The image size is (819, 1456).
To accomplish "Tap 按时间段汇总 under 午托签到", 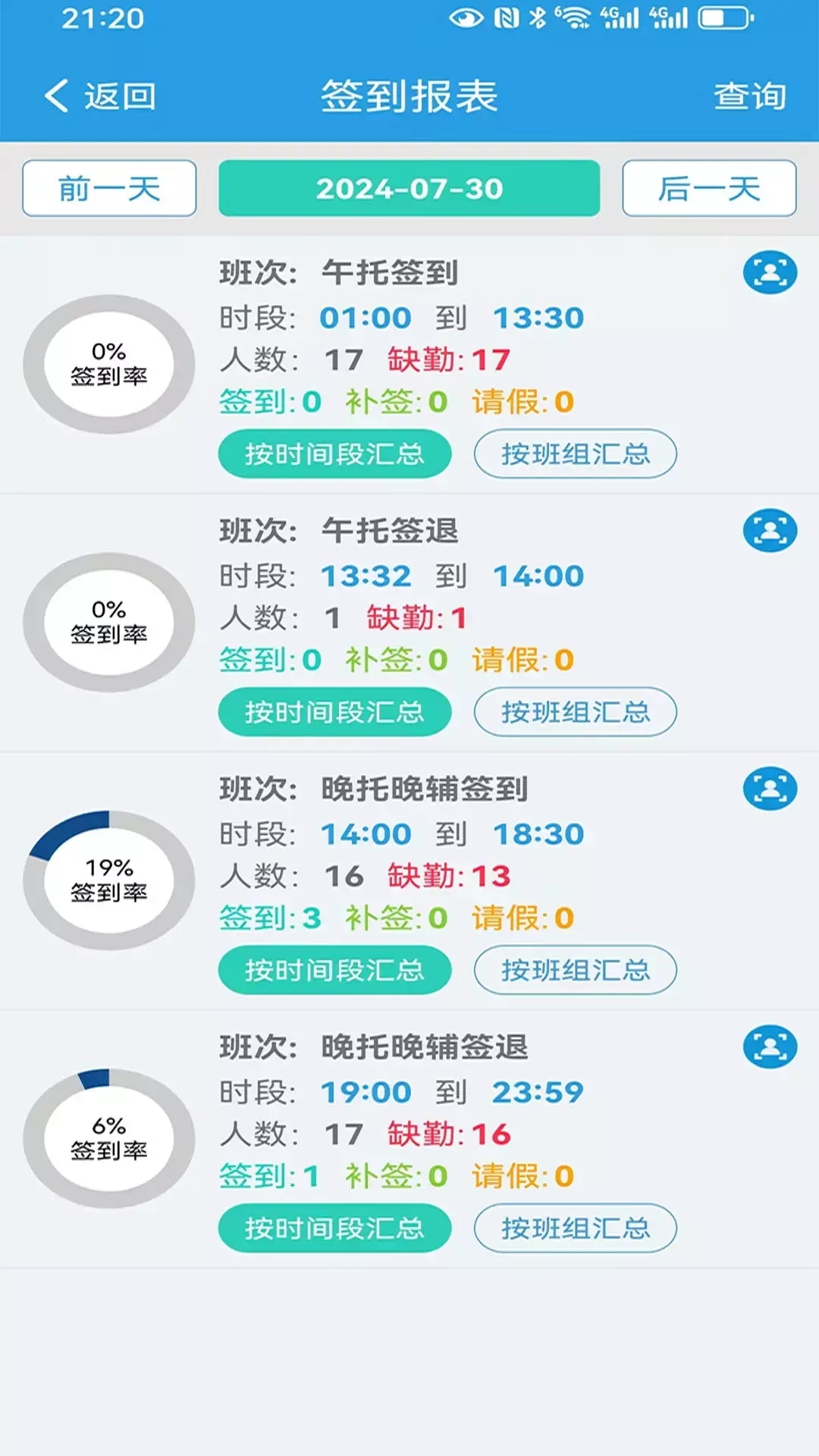I will tap(334, 453).
